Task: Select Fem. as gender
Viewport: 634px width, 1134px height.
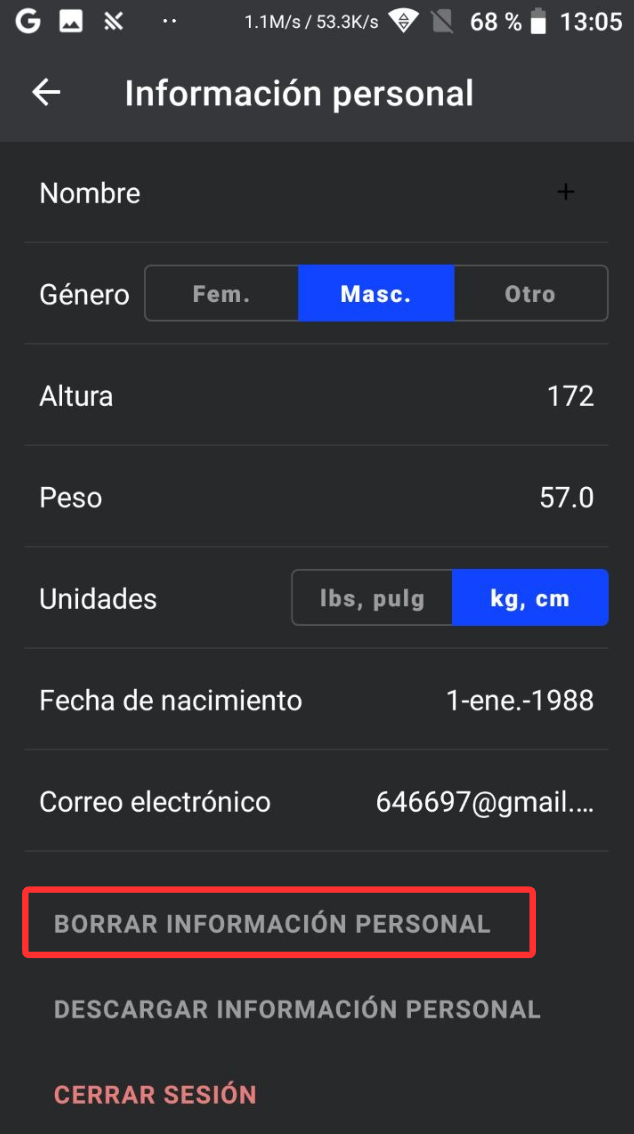Action: 221,294
